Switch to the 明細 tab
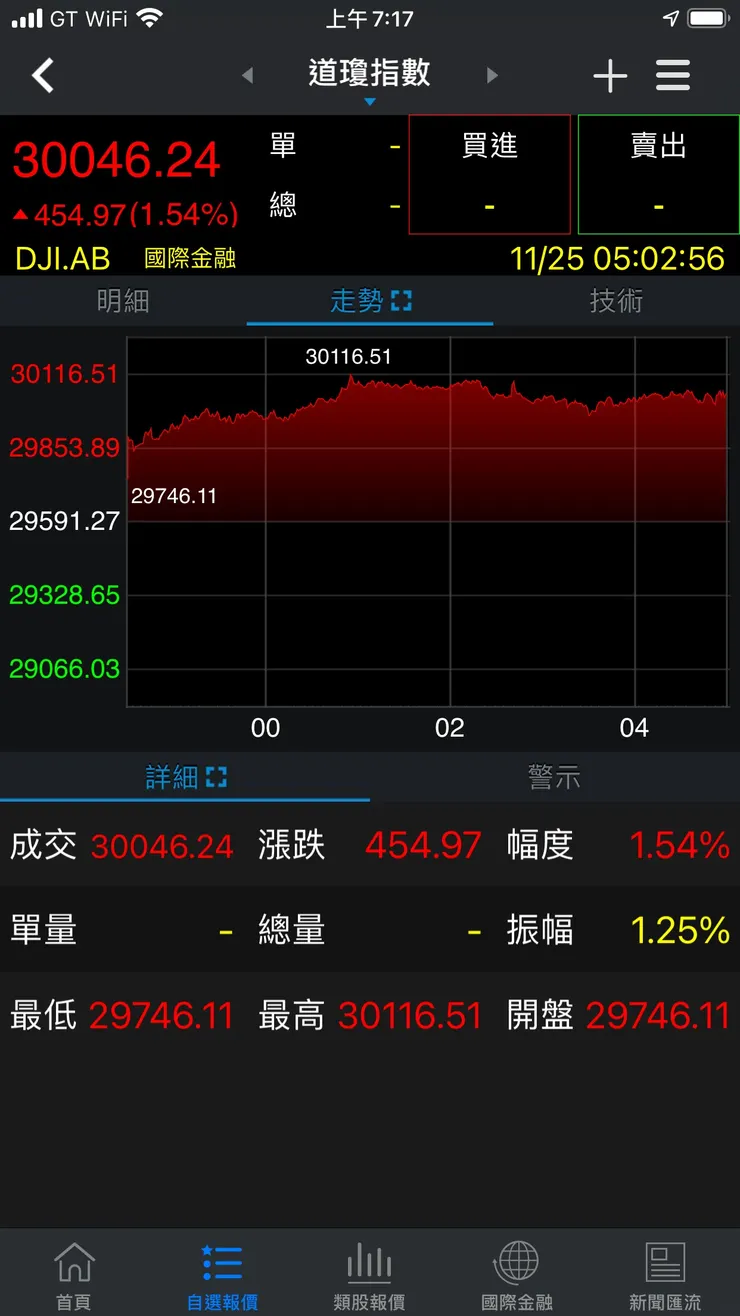Image resolution: width=740 pixels, height=1316 pixels. [x=123, y=301]
